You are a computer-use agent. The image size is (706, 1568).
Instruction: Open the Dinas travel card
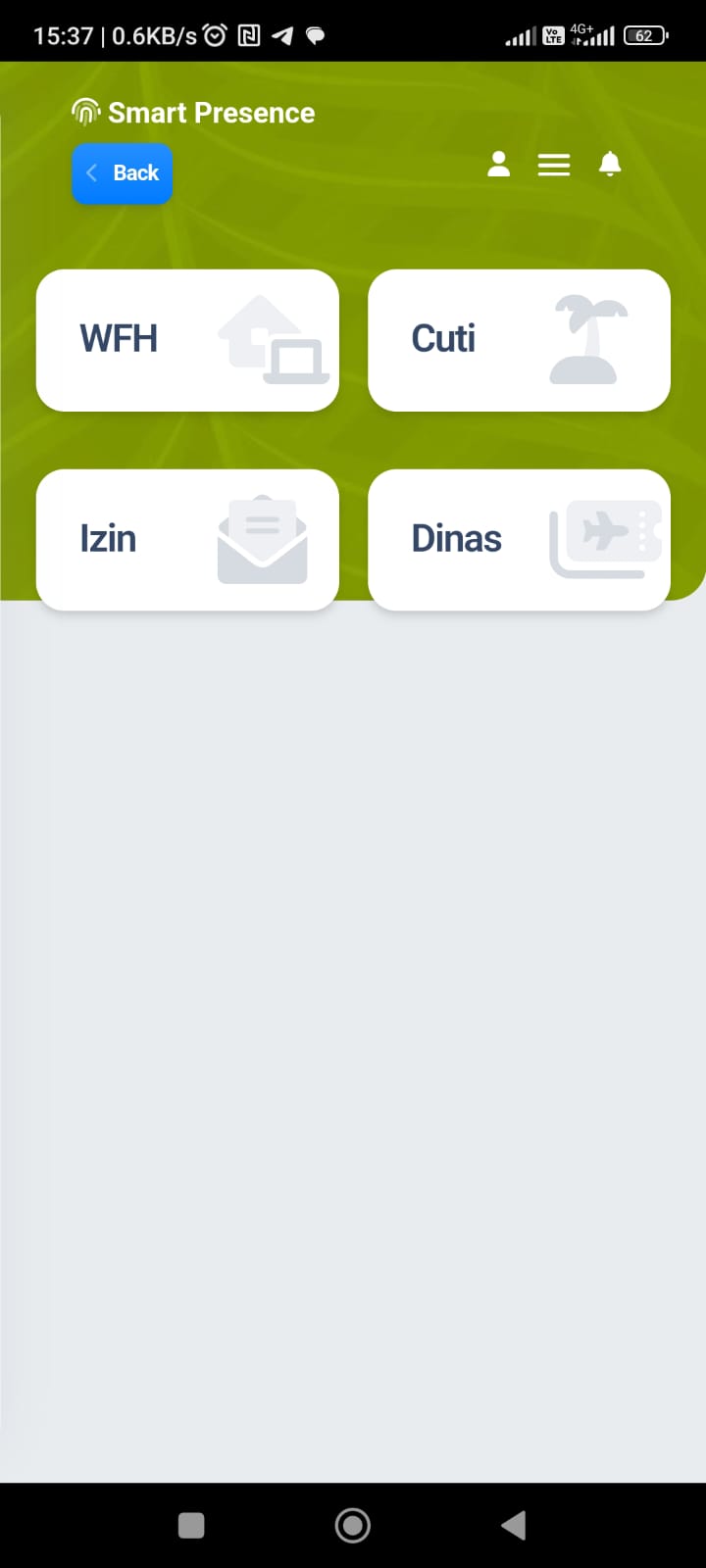coord(519,540)
